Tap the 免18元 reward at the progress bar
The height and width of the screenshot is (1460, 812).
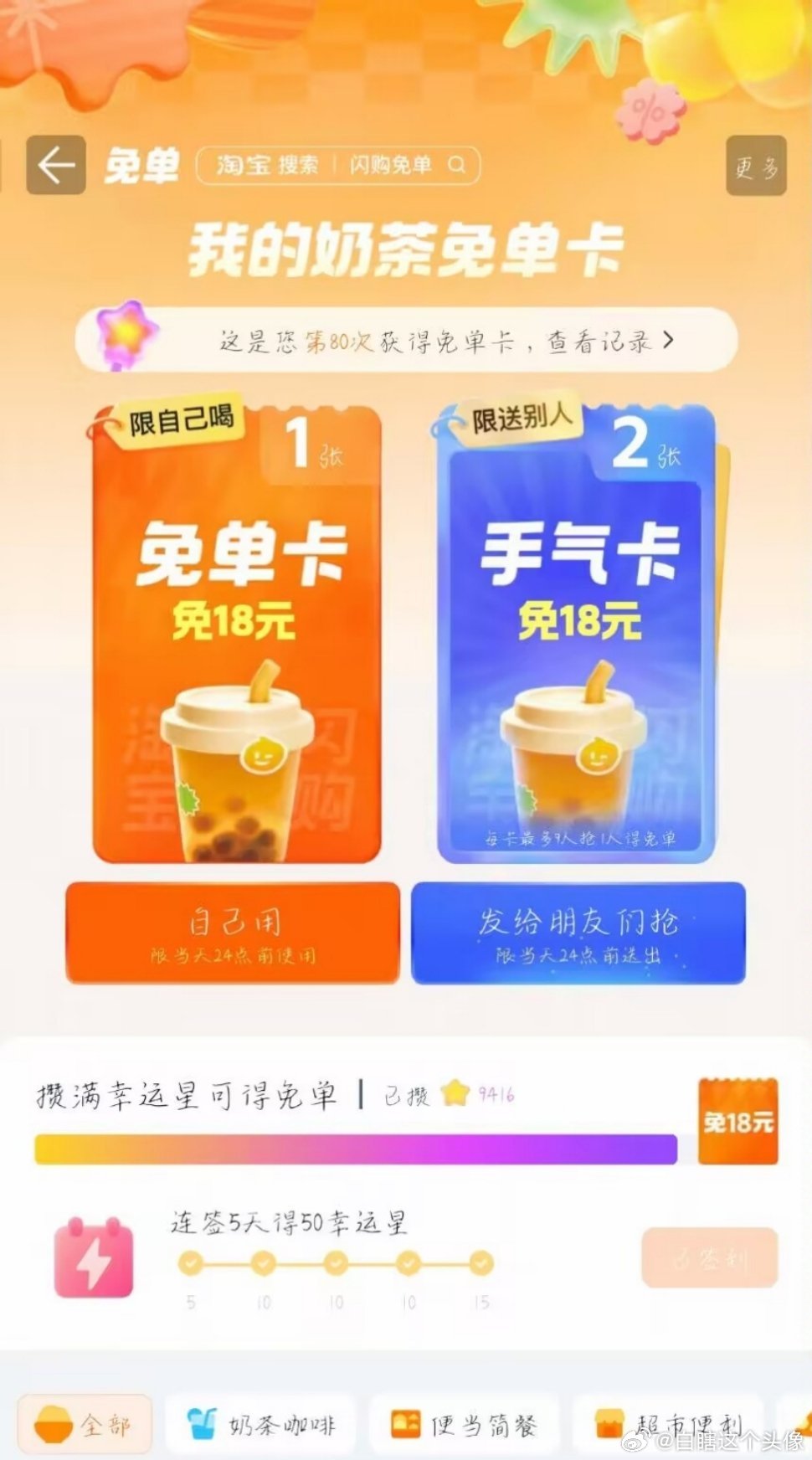tap(737, 1123)
